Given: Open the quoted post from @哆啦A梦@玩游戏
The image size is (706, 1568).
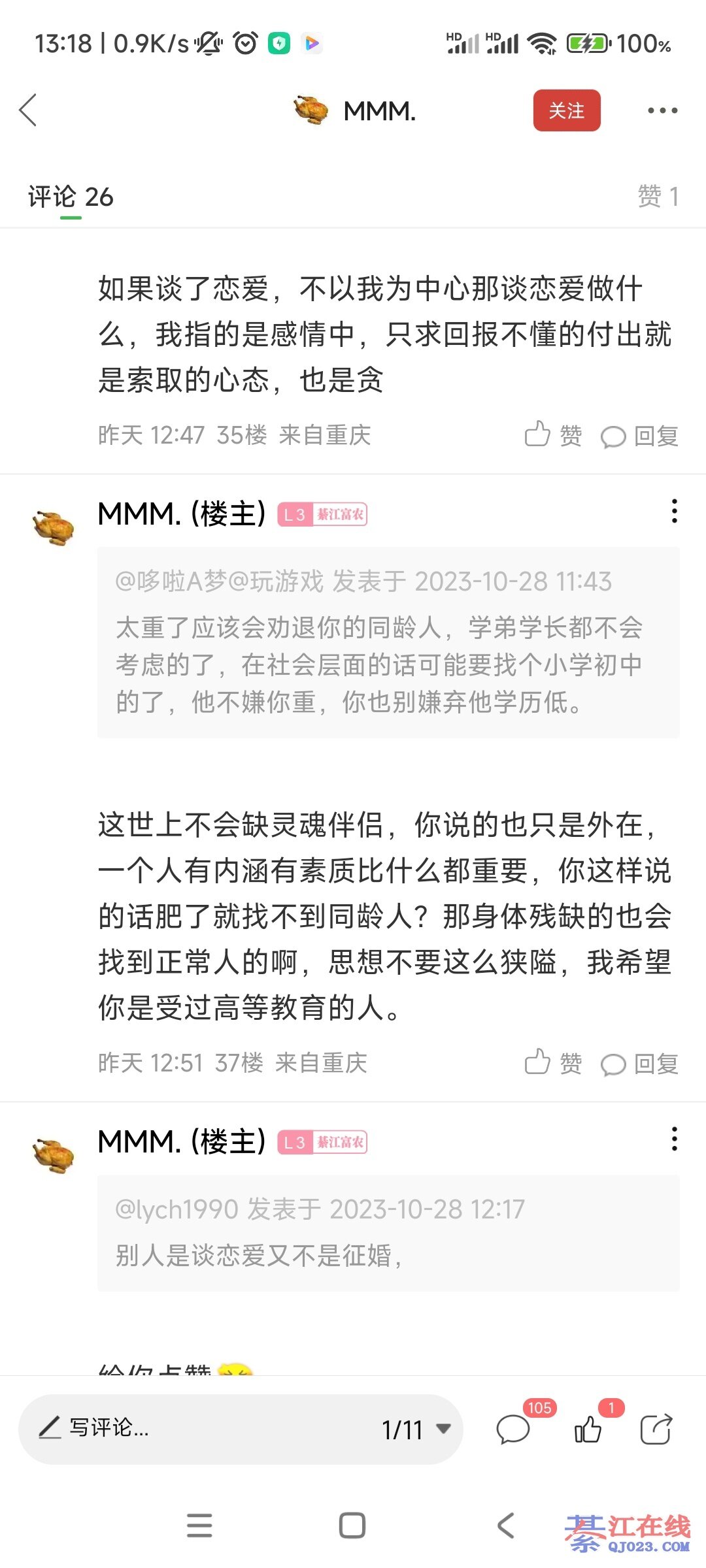Looking at the screenshot, I should (x=388, y=643).
